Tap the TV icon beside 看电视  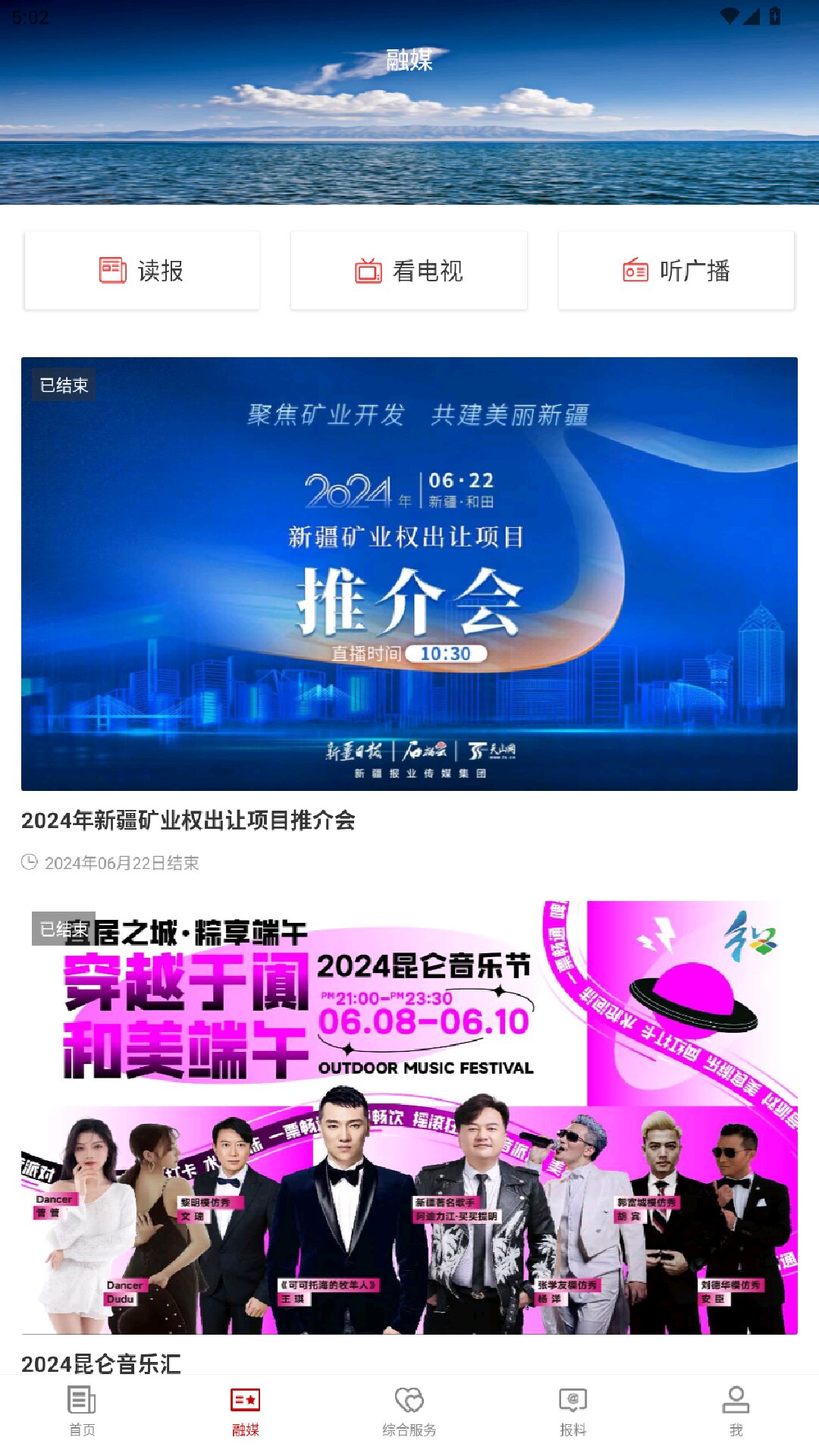[x=369, y=270]
